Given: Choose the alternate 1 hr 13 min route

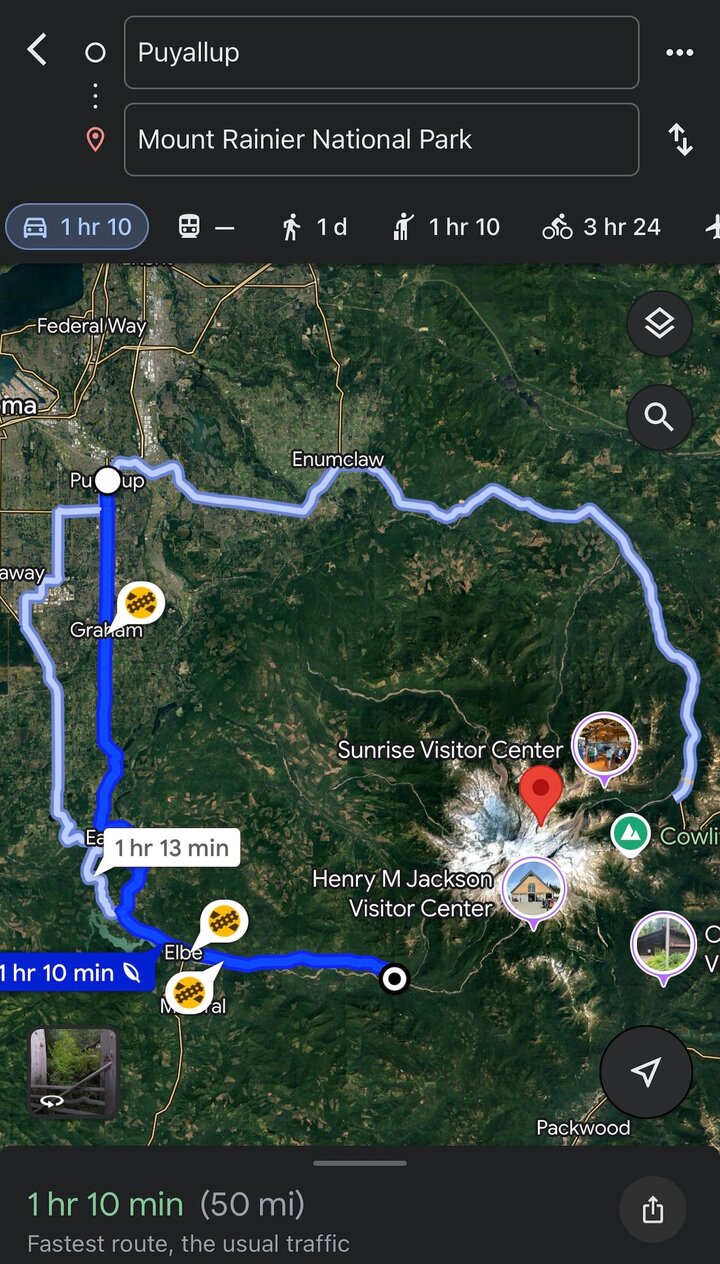Looking at the screenshot, I should tap(171, 848).
